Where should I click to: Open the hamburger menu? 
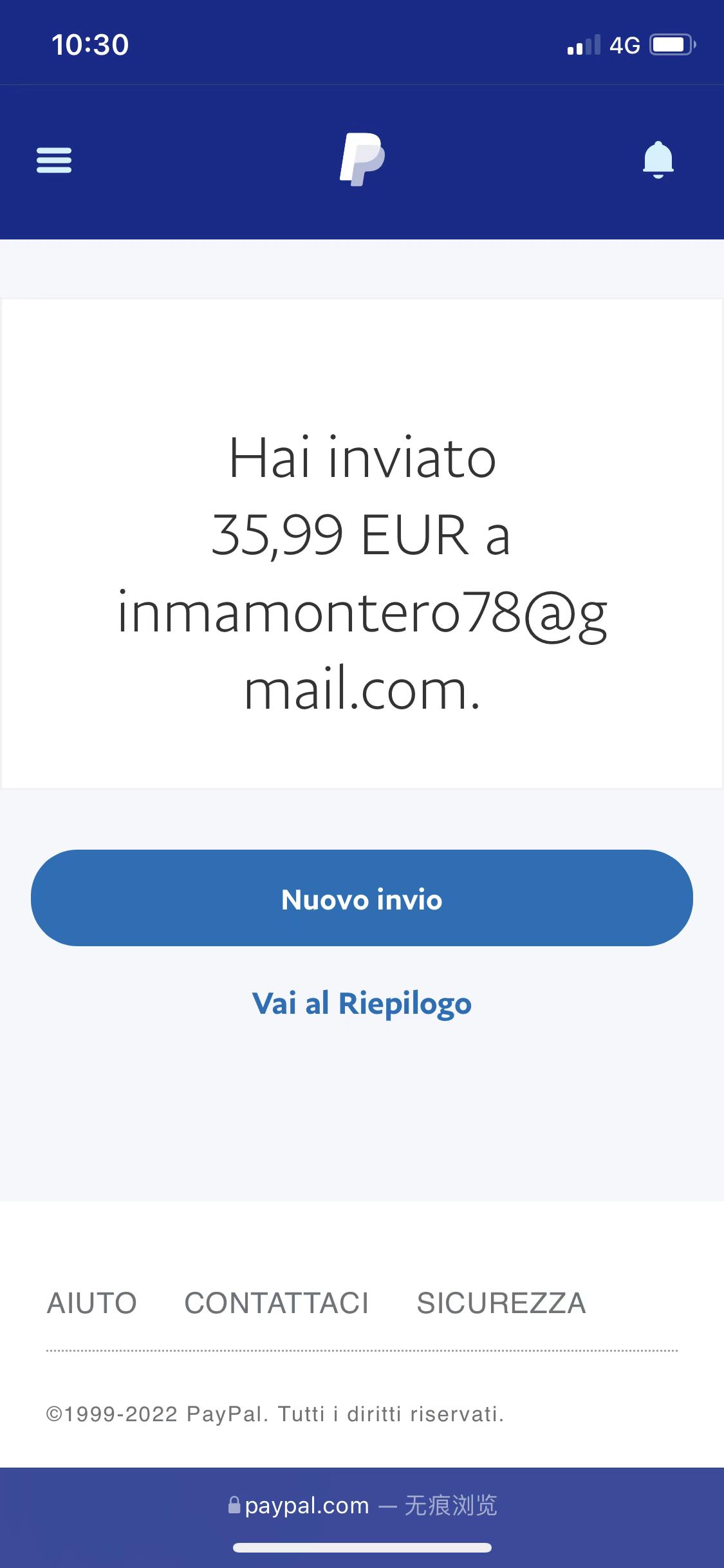[x=54, y=160]
